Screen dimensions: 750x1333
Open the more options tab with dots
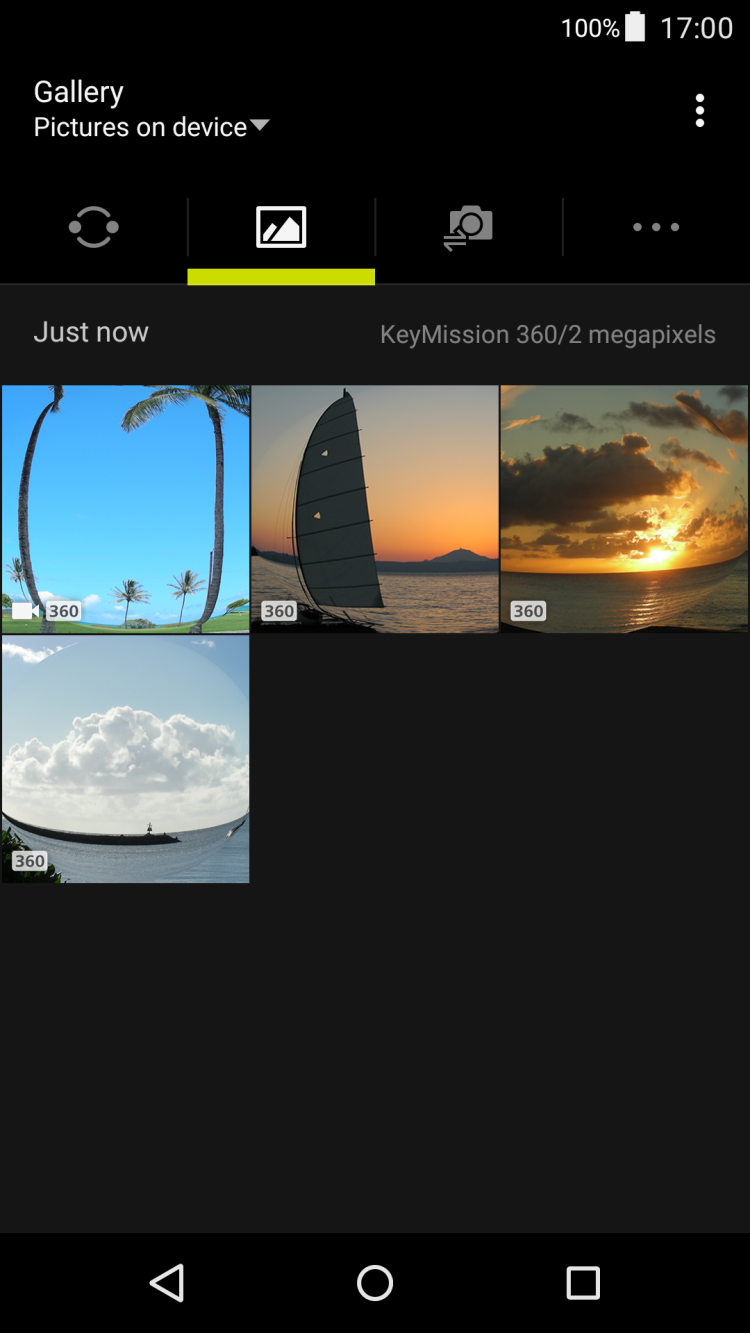click(656, 227)
